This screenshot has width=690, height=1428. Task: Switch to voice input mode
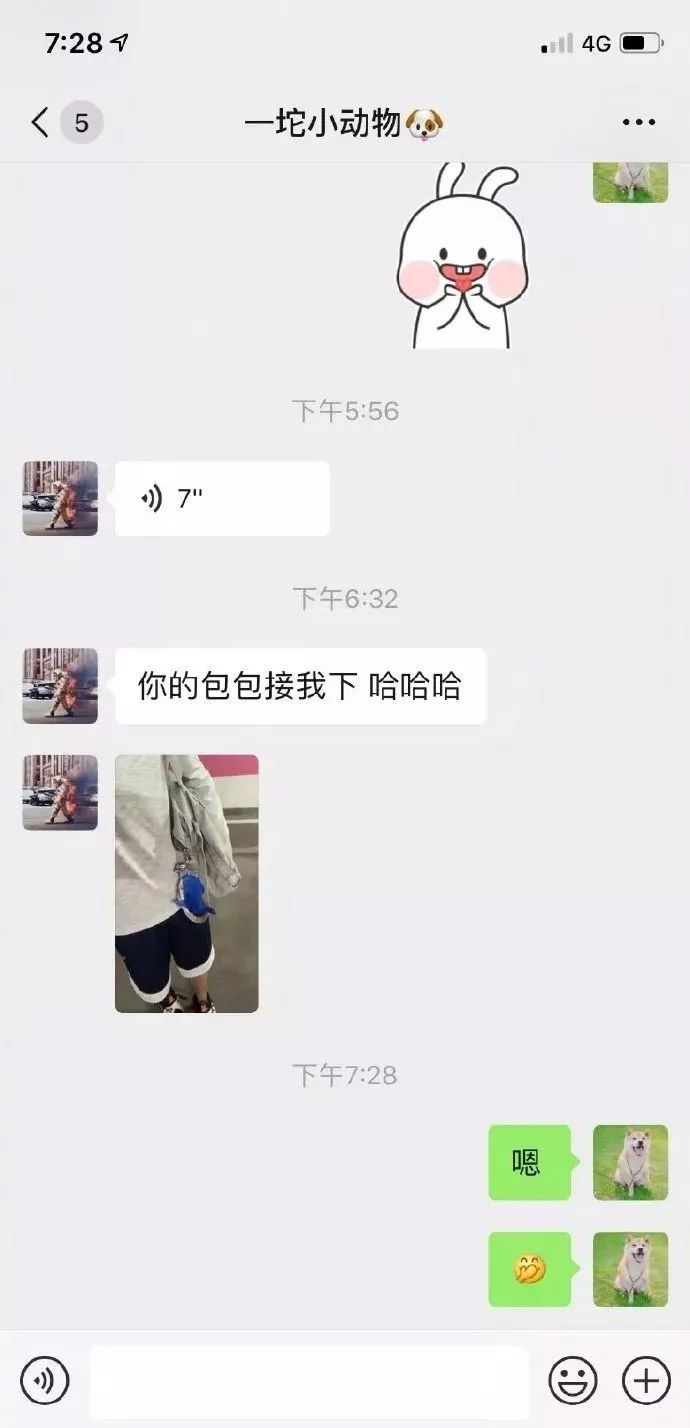click(x=45, y=1381)
